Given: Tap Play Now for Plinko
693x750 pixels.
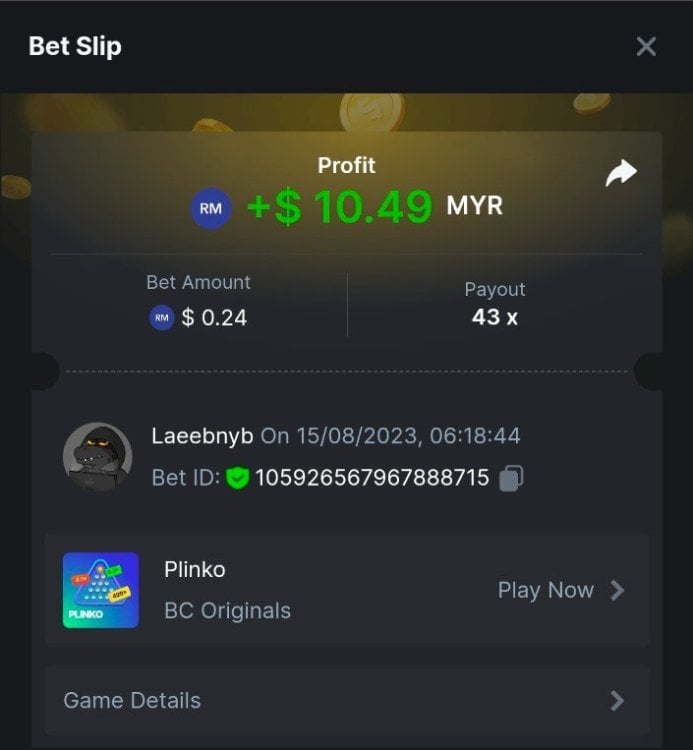Looking at the screenshot, I should 560,590.
